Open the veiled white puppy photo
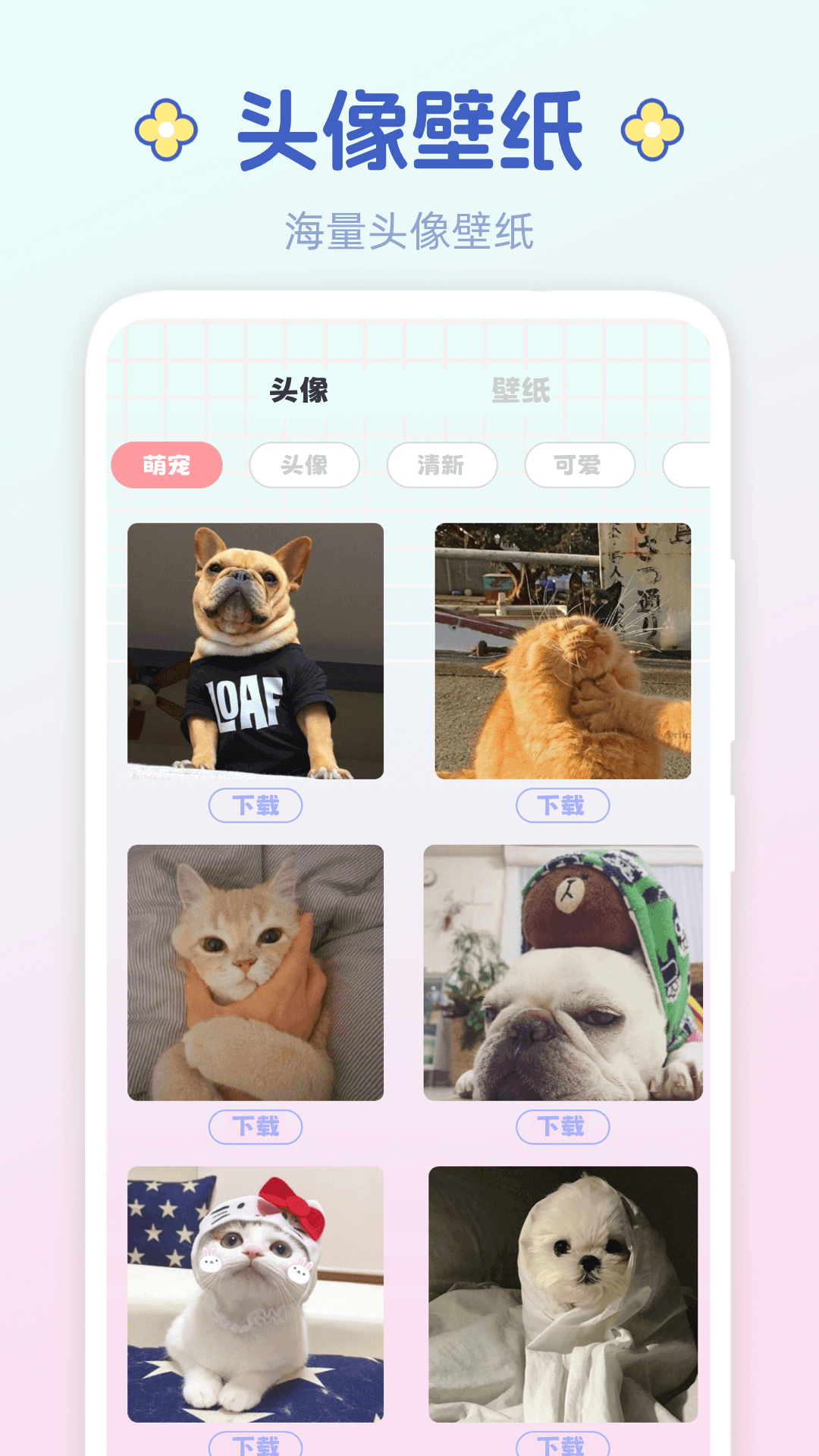Image resolution: width=819 pixels, height=1456 pixels. [563, 1289]
